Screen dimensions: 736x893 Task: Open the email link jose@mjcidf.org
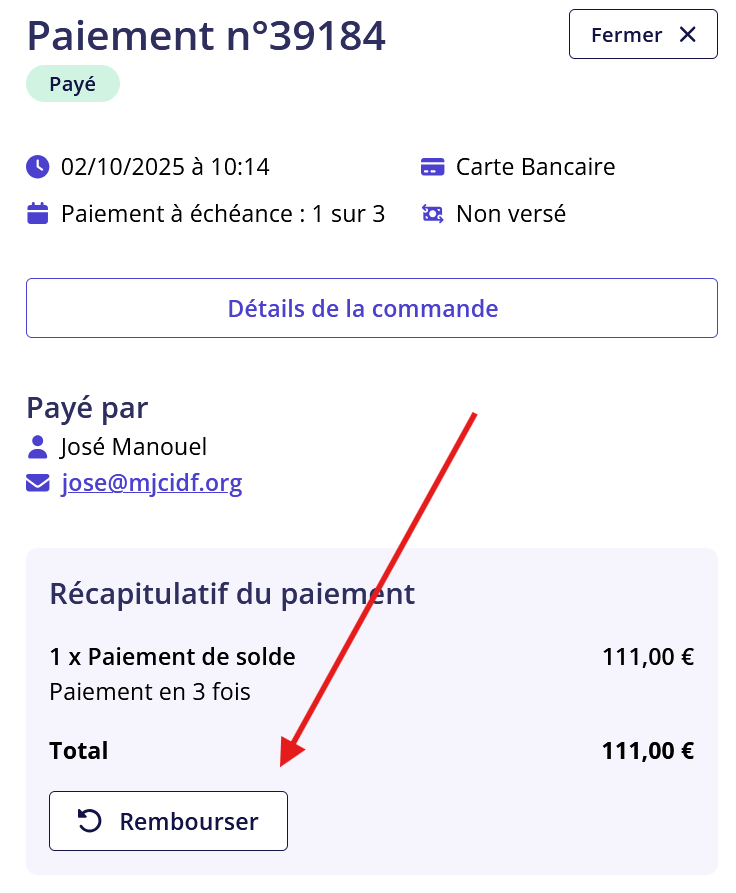click(x=152, y=484)
